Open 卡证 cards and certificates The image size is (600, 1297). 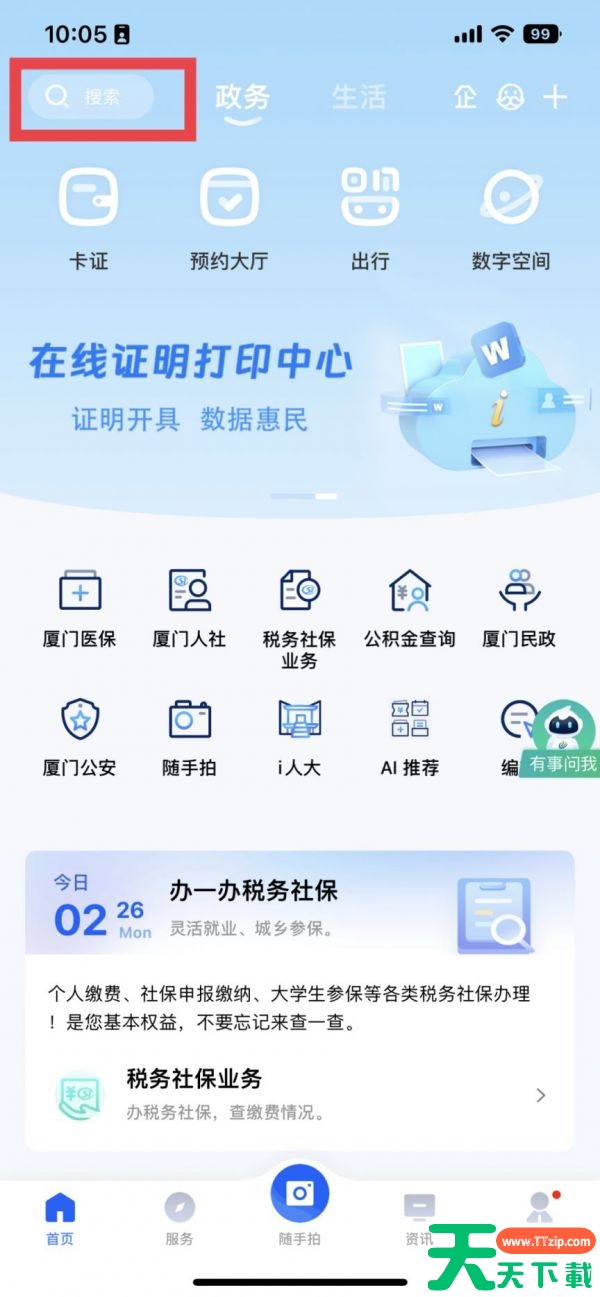point(89,217)
